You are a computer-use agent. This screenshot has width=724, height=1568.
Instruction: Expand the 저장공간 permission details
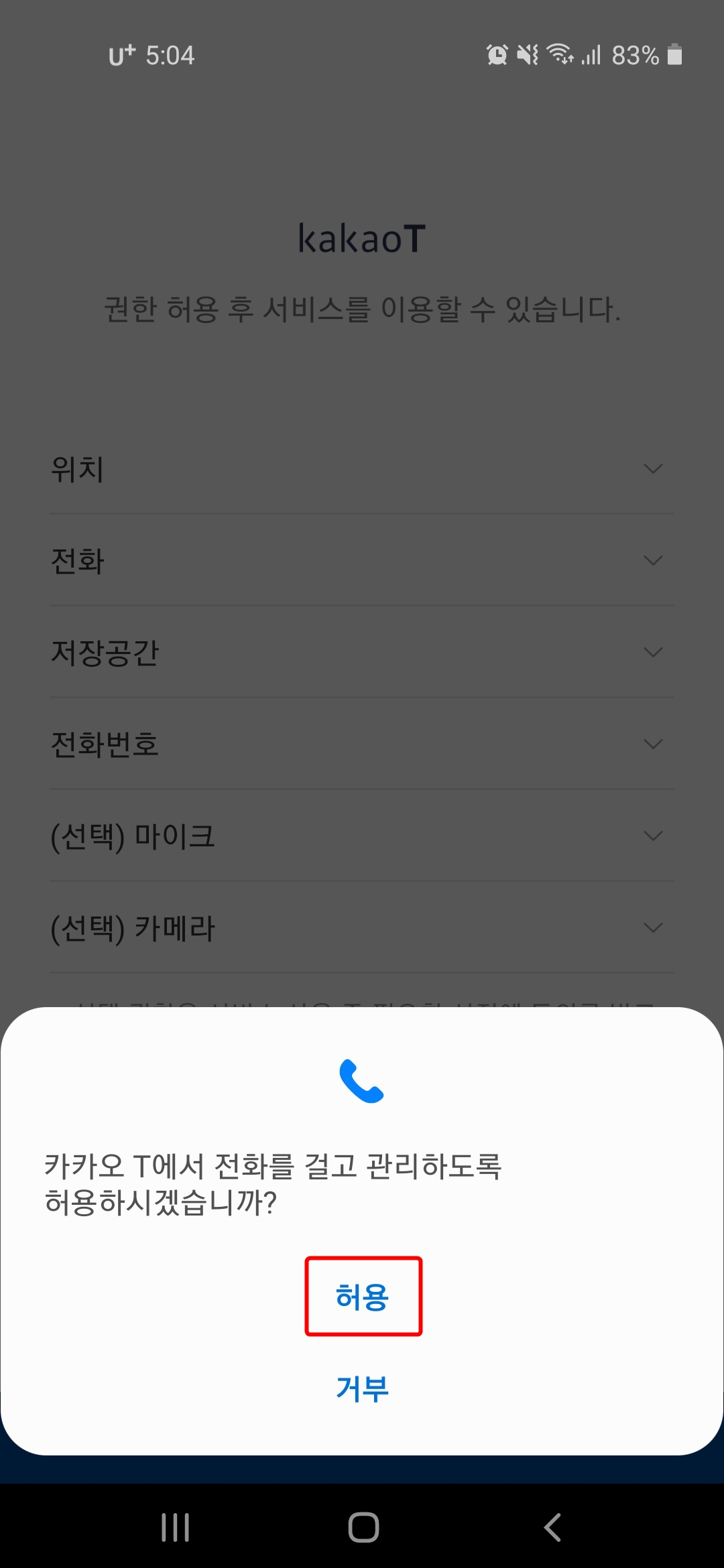pos(654,652)
